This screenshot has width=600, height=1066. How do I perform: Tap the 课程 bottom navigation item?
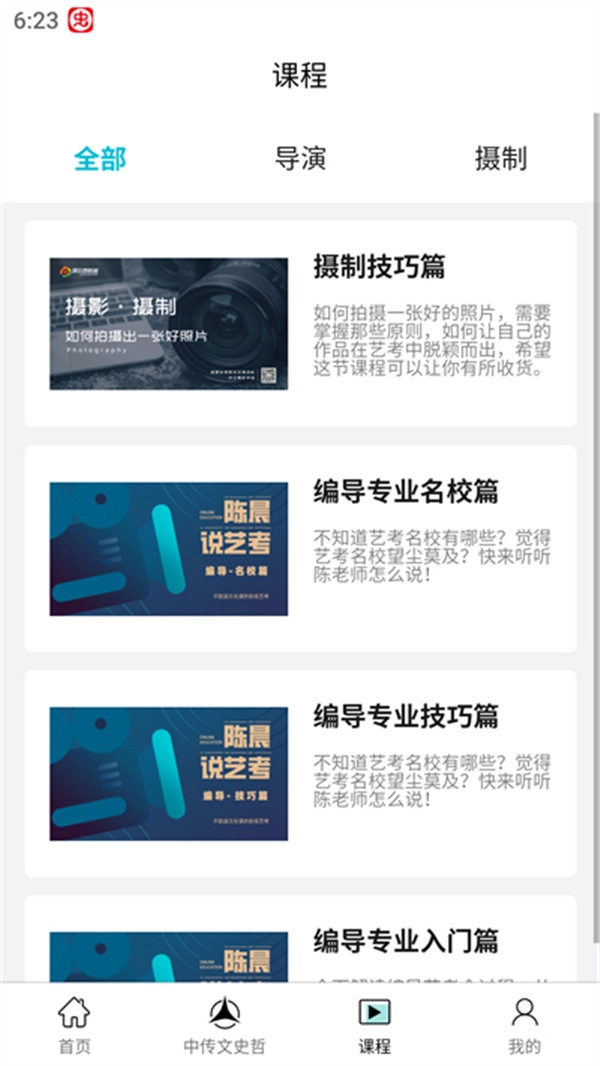(x=375, y=1025)
